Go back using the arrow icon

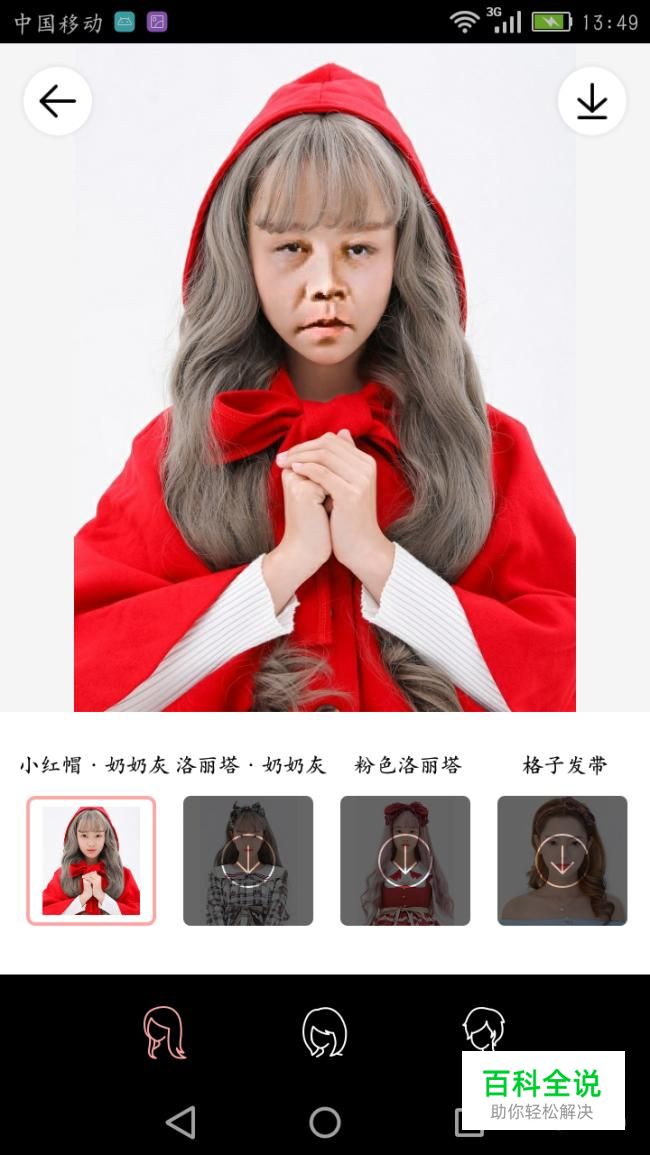coord(58,101)
